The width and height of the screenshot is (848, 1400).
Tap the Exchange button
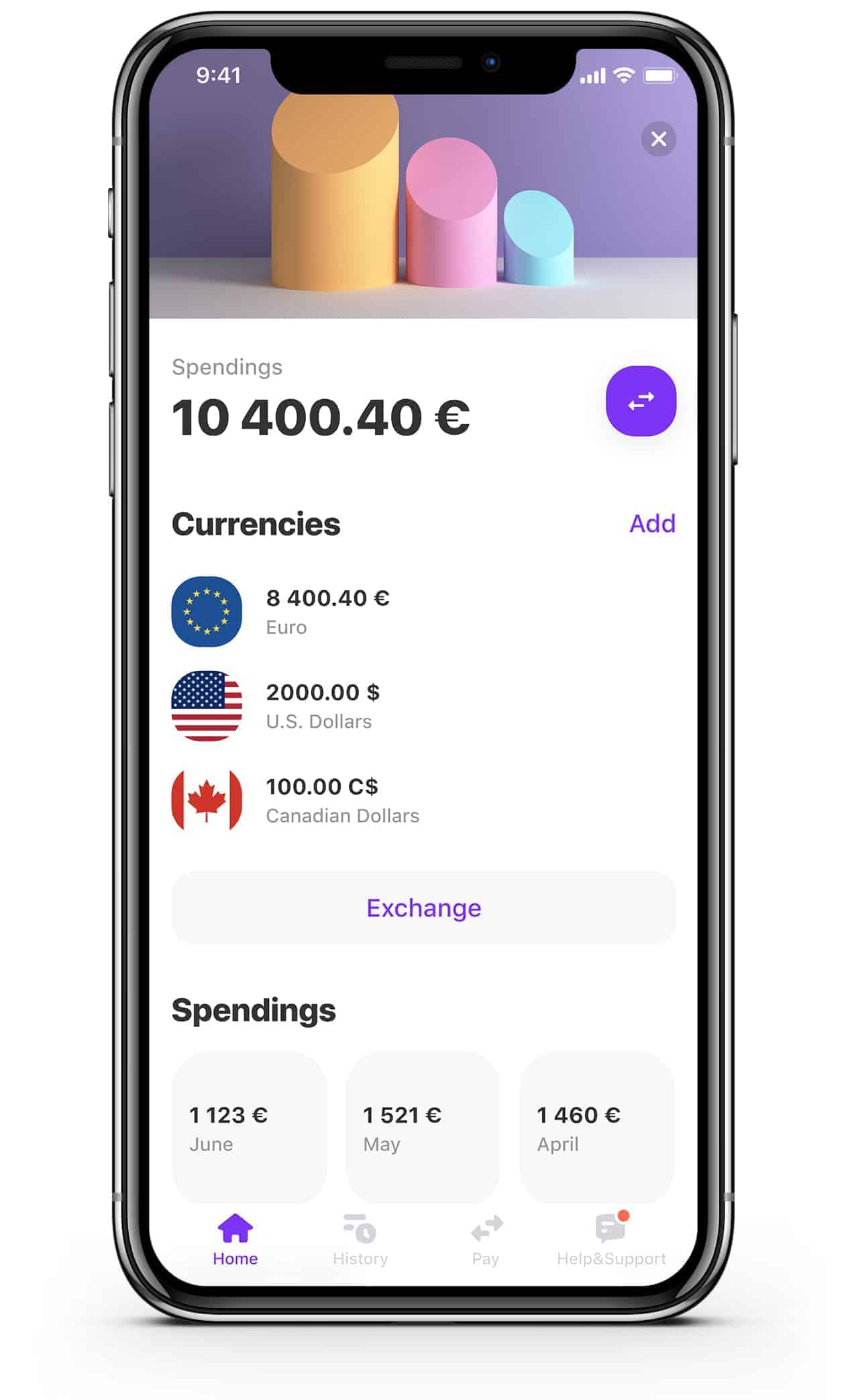pyautogui.click(x=423, y=908)
